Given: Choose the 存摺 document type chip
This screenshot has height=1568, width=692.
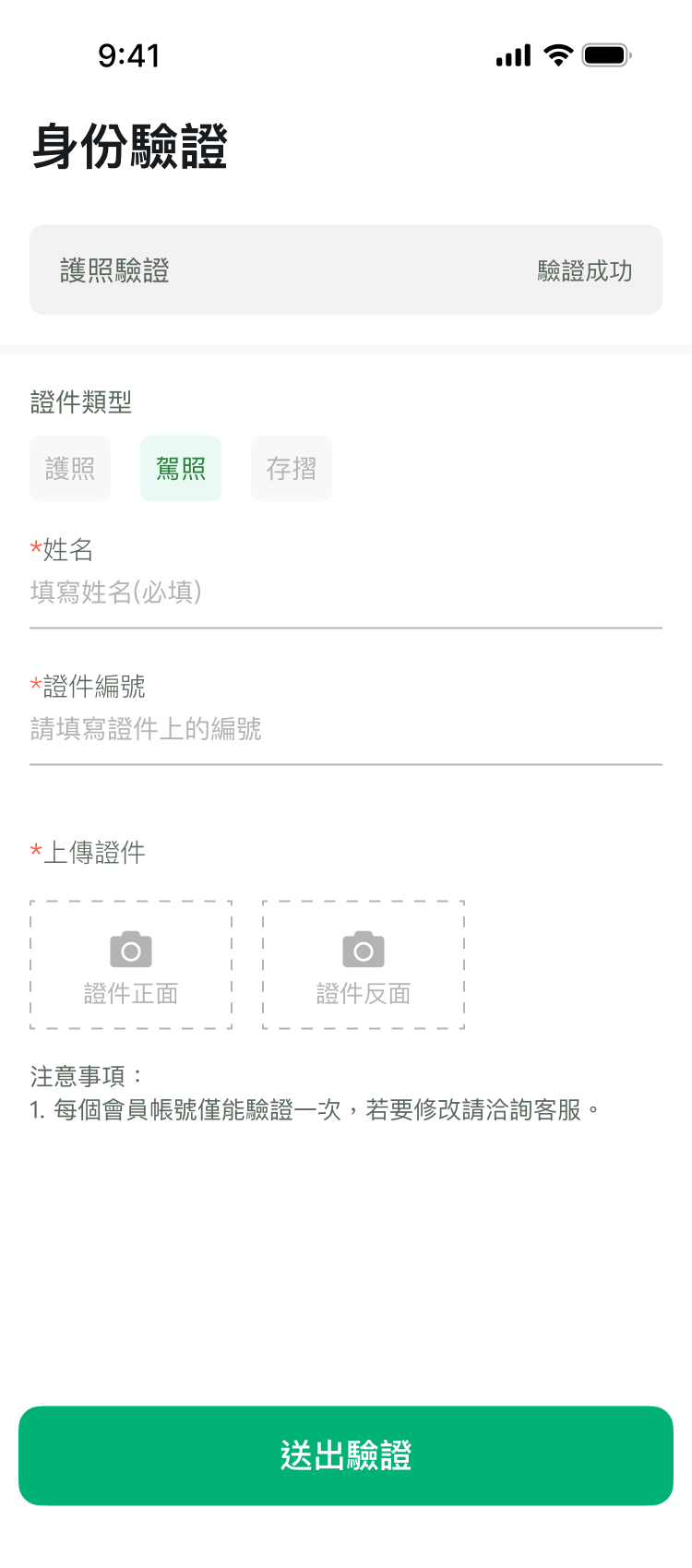Looking at the screenshot, I should 292,469.
